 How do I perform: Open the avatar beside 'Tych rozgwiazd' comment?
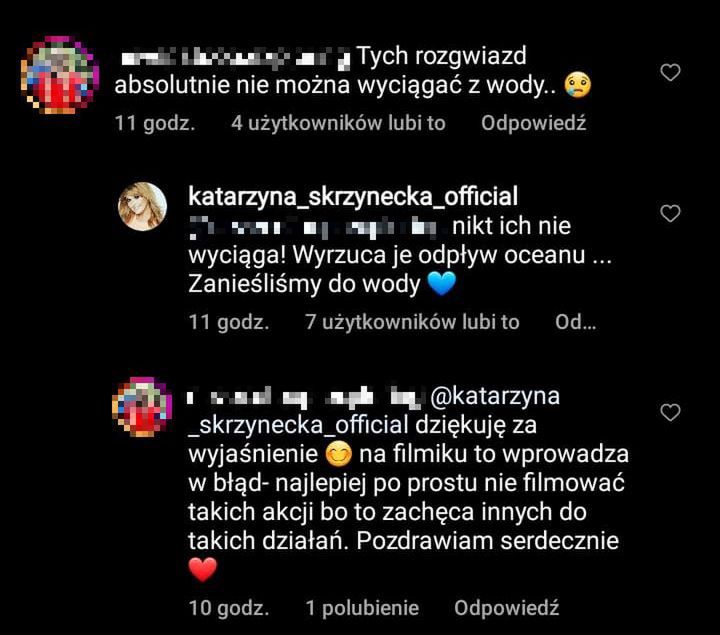[x=60, y=77]
